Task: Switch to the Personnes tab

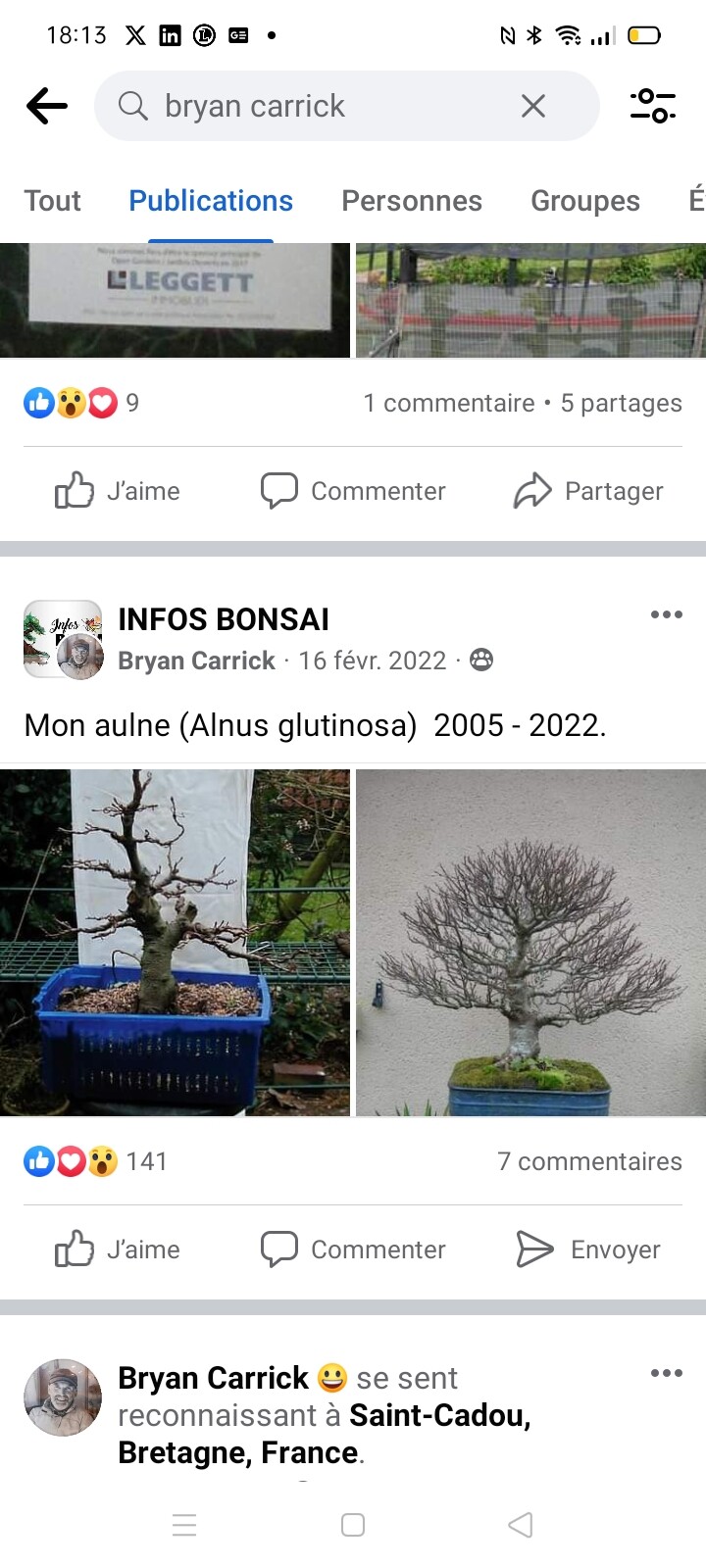Action: 412,201
